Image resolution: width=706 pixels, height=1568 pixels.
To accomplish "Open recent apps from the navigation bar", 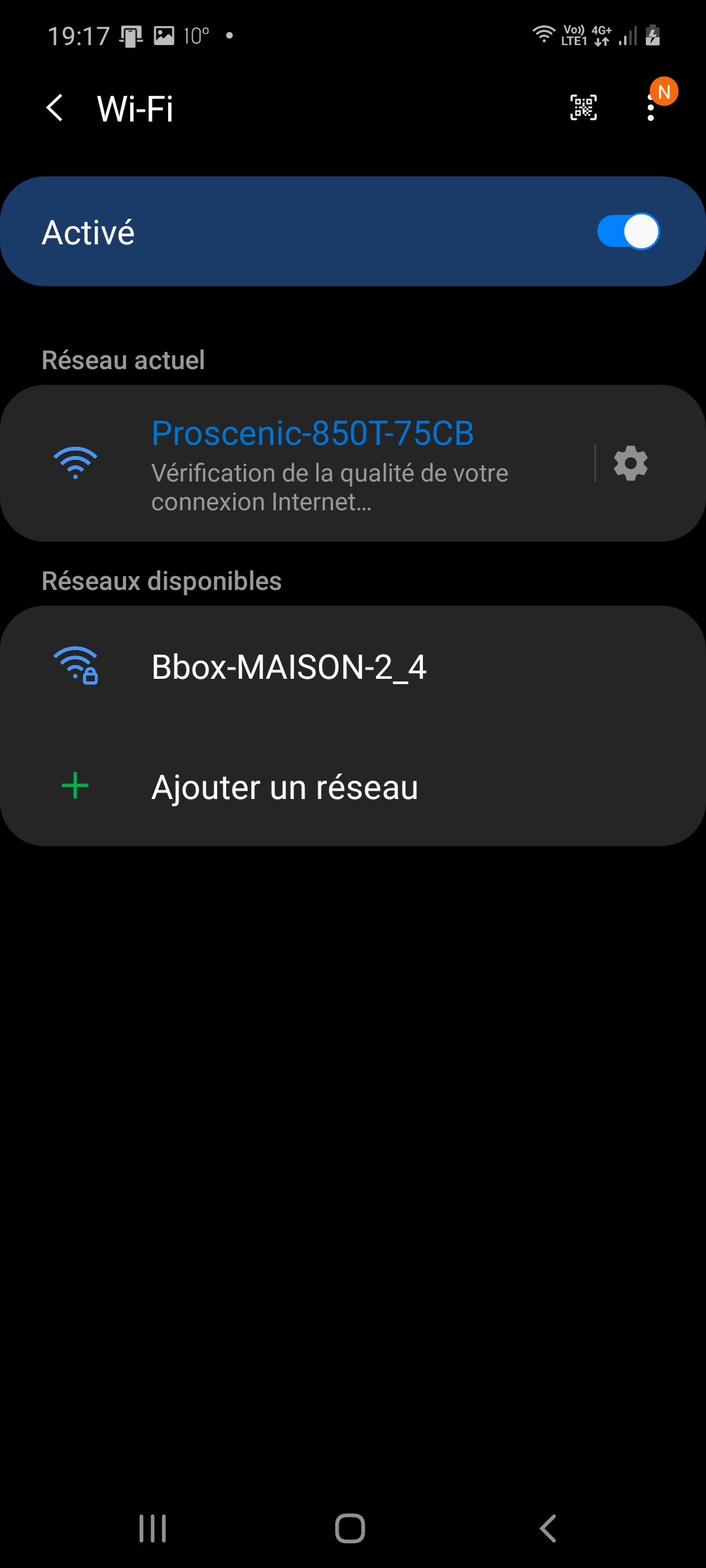I will (153, 1529).
